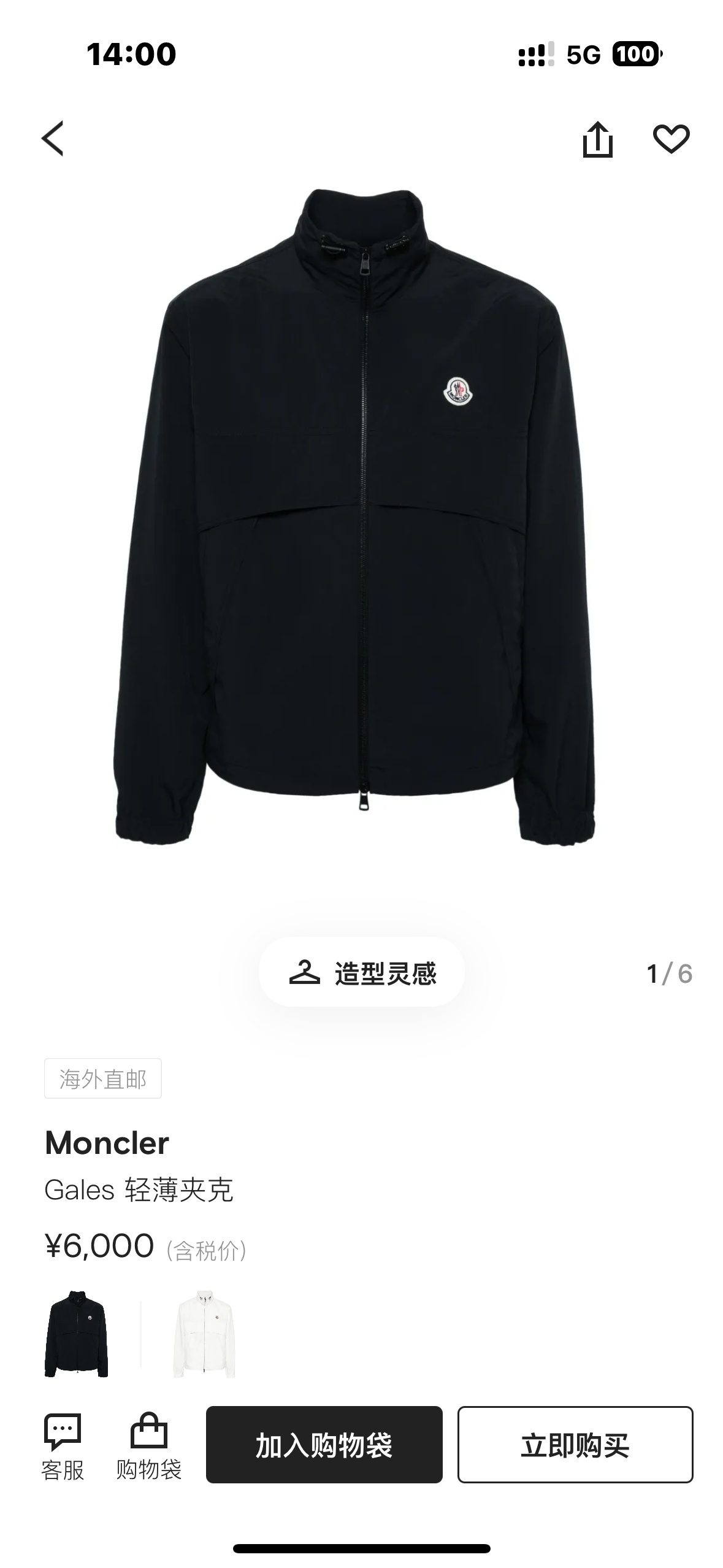Share this Moncler jacket
The width and height of the screenshot is (723, 1568).
coord(597,139)
